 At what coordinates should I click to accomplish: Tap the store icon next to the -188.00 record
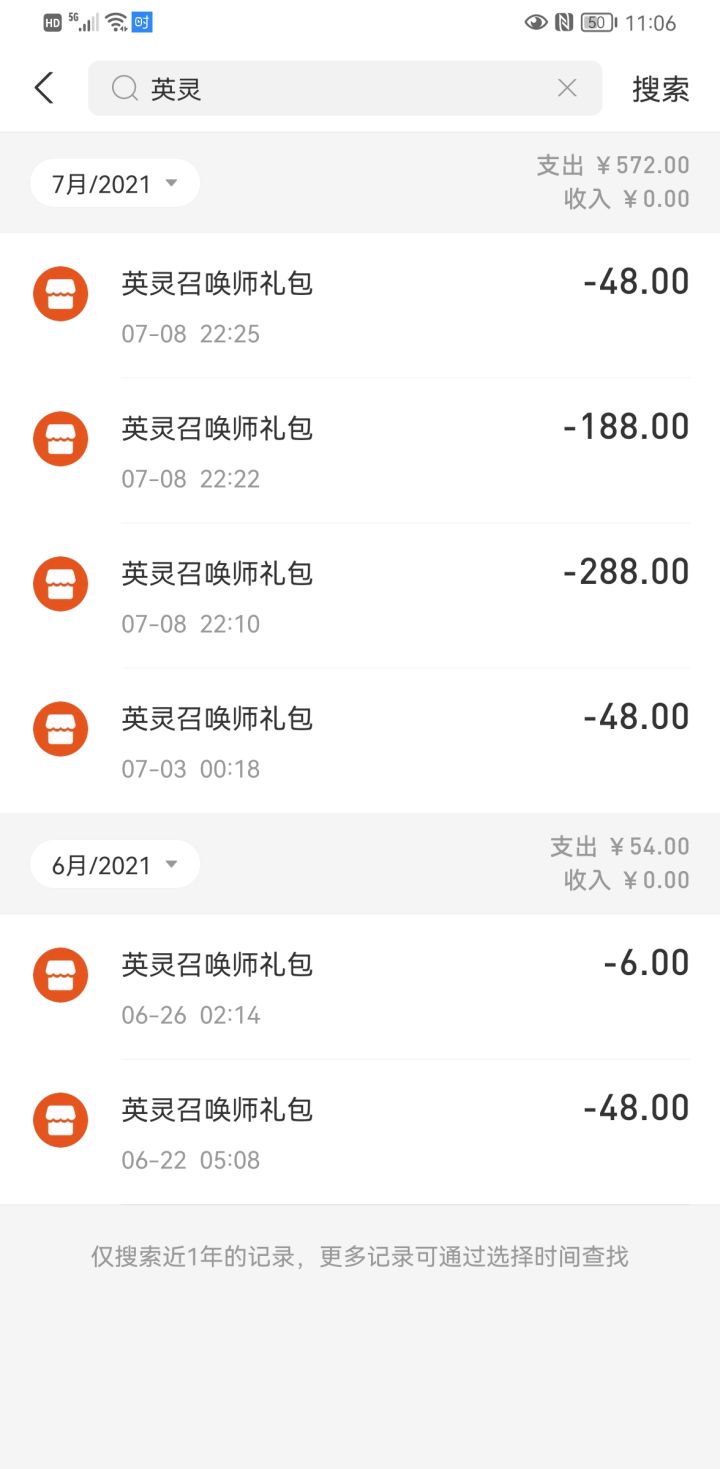60,439
